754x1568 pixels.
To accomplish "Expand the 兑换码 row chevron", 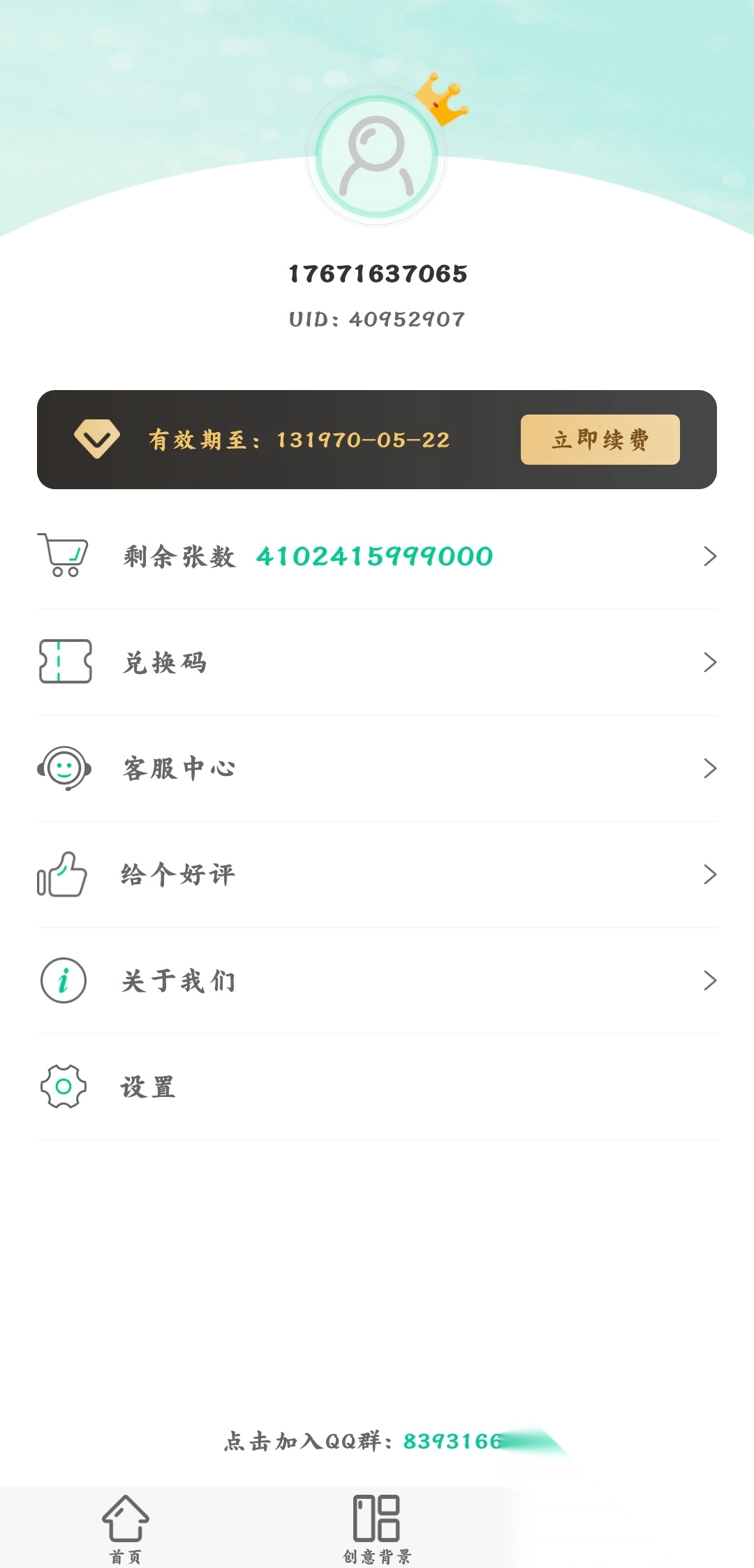I will 712,663.
